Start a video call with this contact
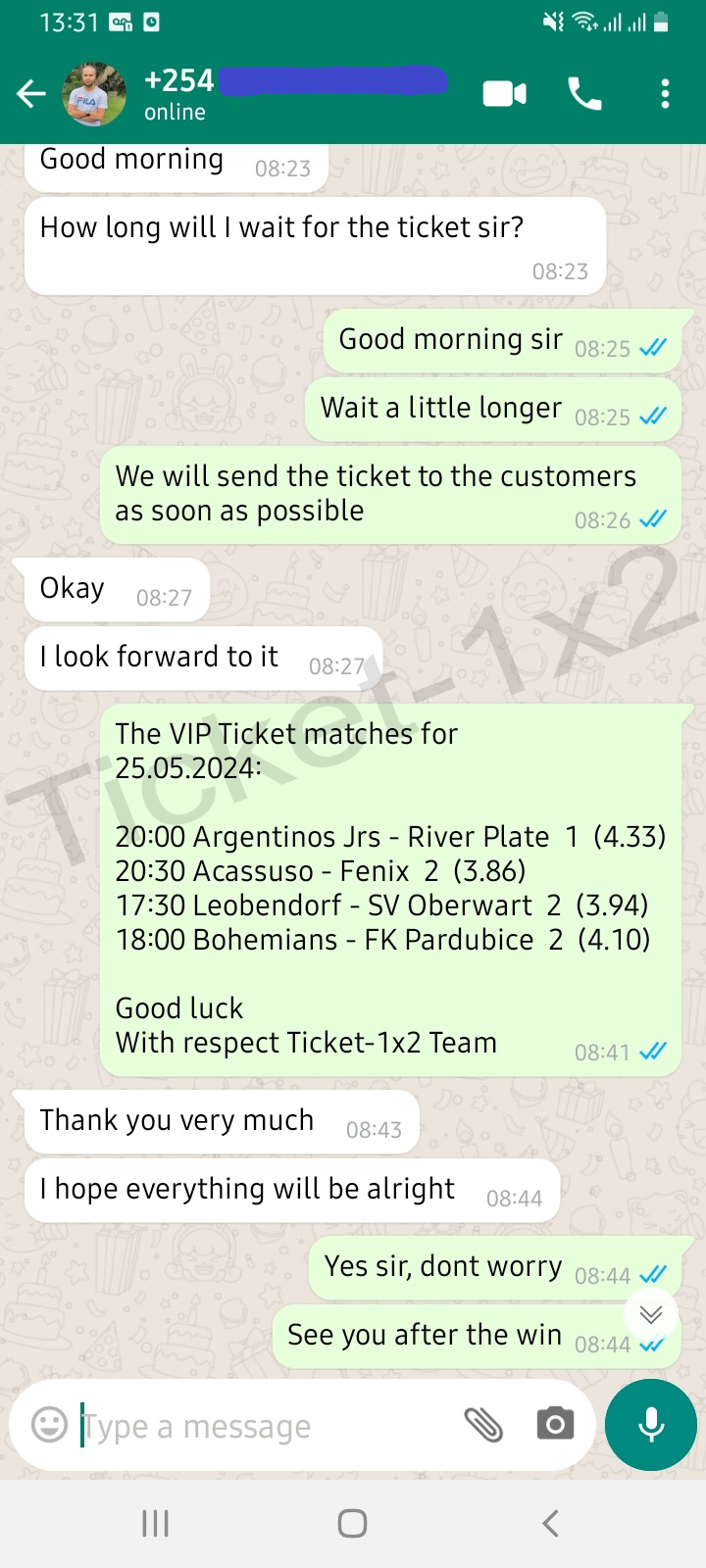 tap(504, 94)
